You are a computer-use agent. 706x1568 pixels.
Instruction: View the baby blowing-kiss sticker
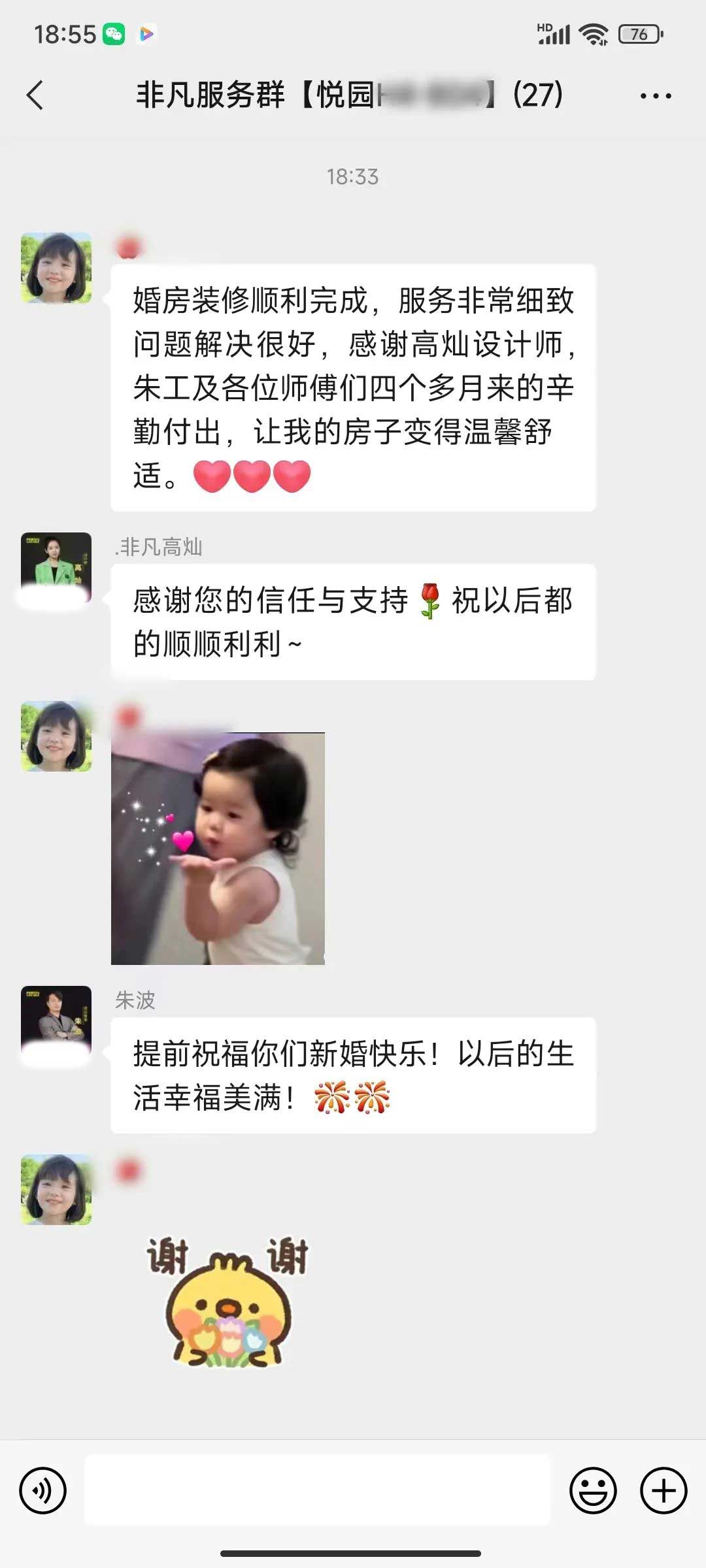pos(218,848)
